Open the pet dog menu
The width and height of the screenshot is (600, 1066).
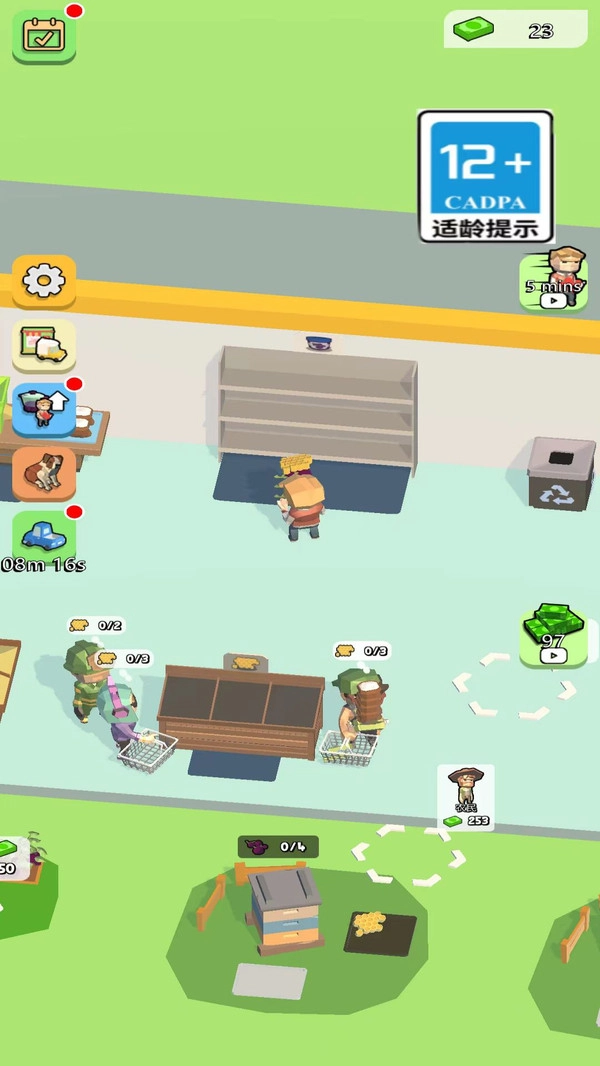(44, 473)
